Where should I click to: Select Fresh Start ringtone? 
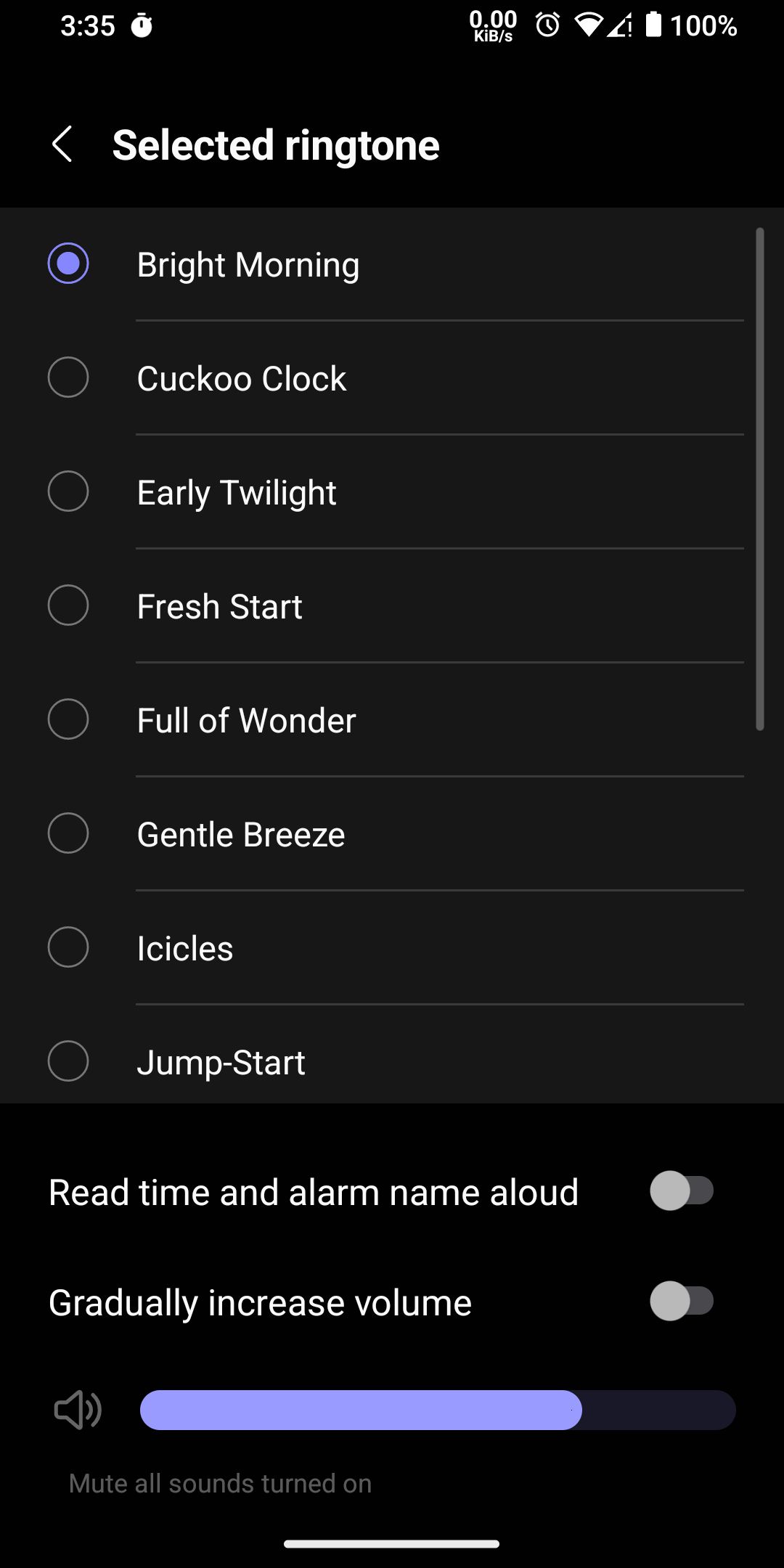click(x=68, y=605)
